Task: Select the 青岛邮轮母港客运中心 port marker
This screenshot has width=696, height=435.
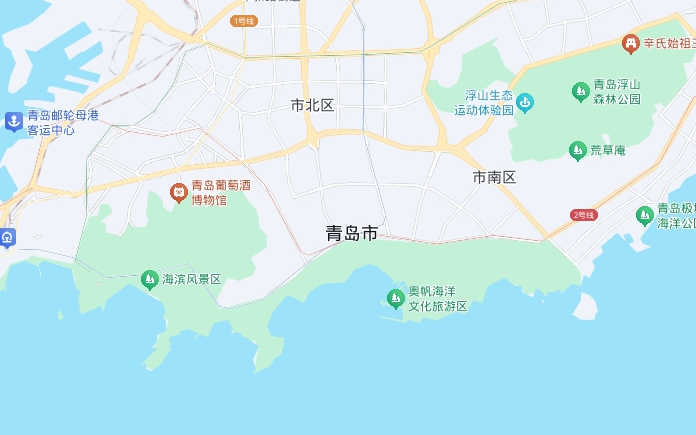Action: pyautogui.click(x=14, y=122)
